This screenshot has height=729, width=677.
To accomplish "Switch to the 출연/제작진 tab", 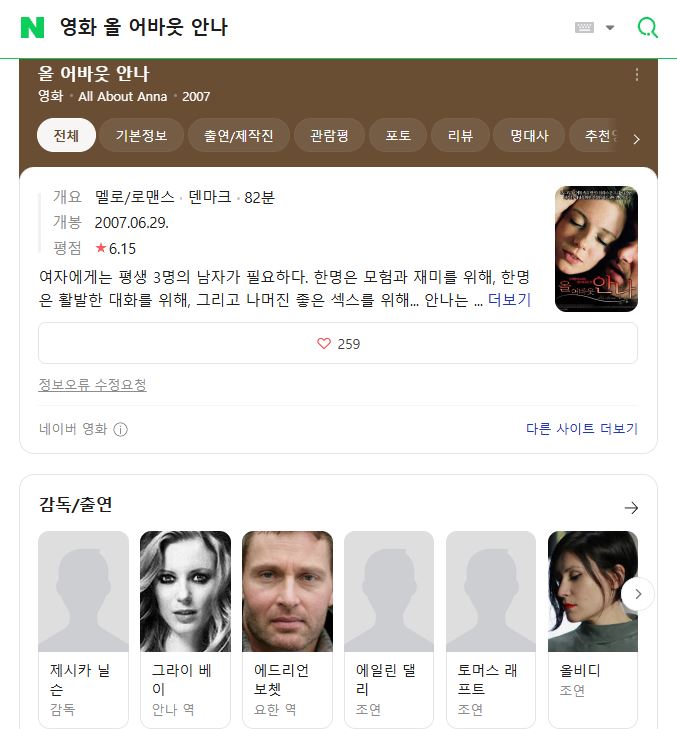I will (x=239, y=135).
